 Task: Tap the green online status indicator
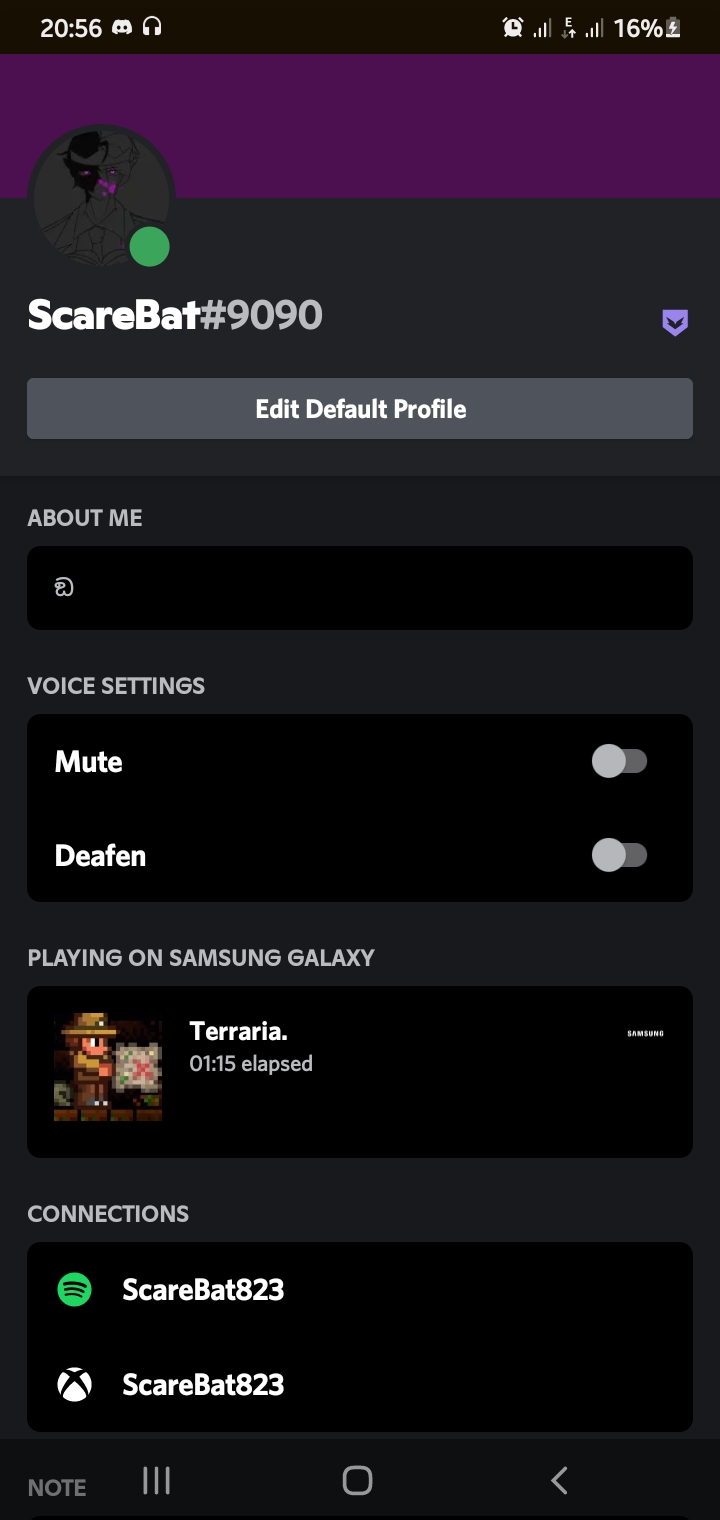coord(149,246)
